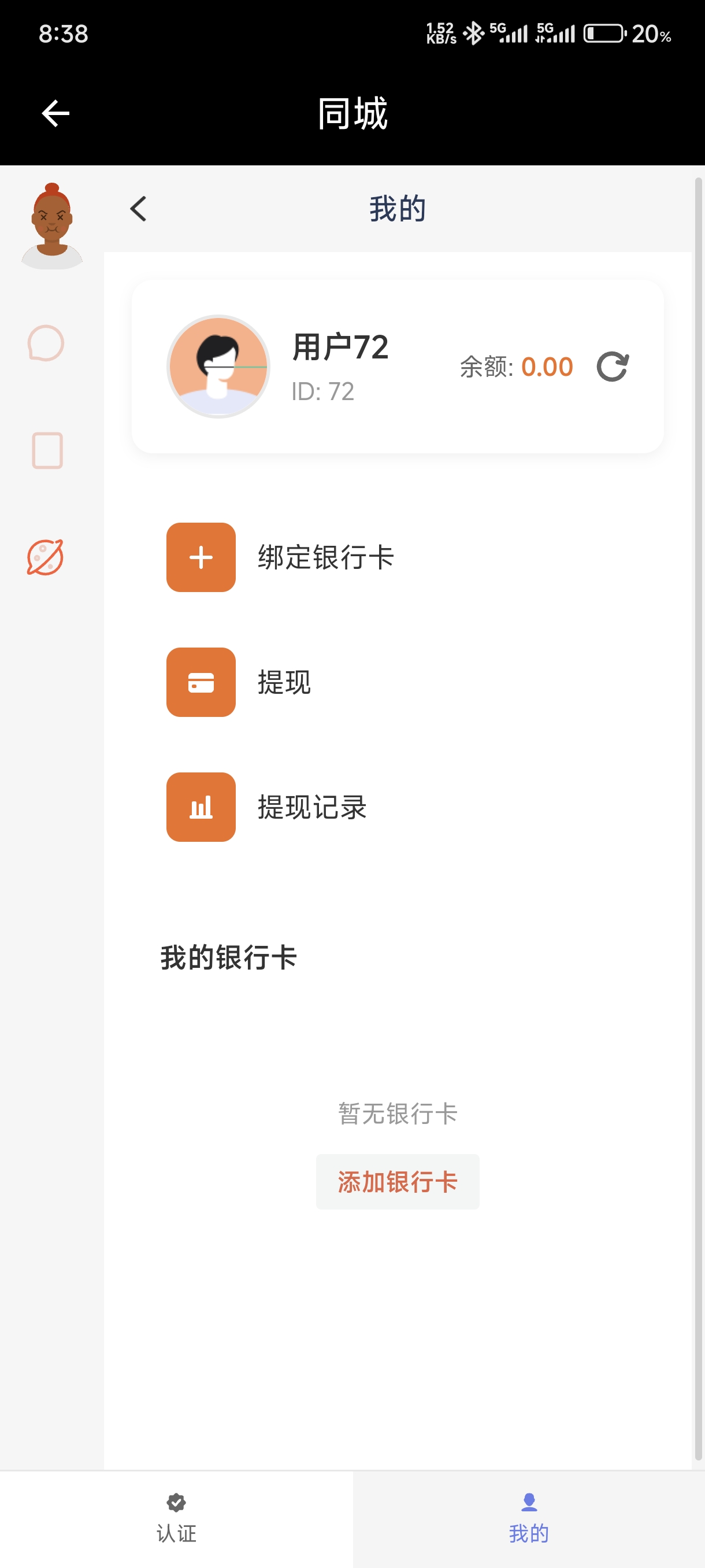Viewport: 705px width, 1568px height.
Task: Open the planet discover icon in sidebar
Action: [x=46, y=557]
